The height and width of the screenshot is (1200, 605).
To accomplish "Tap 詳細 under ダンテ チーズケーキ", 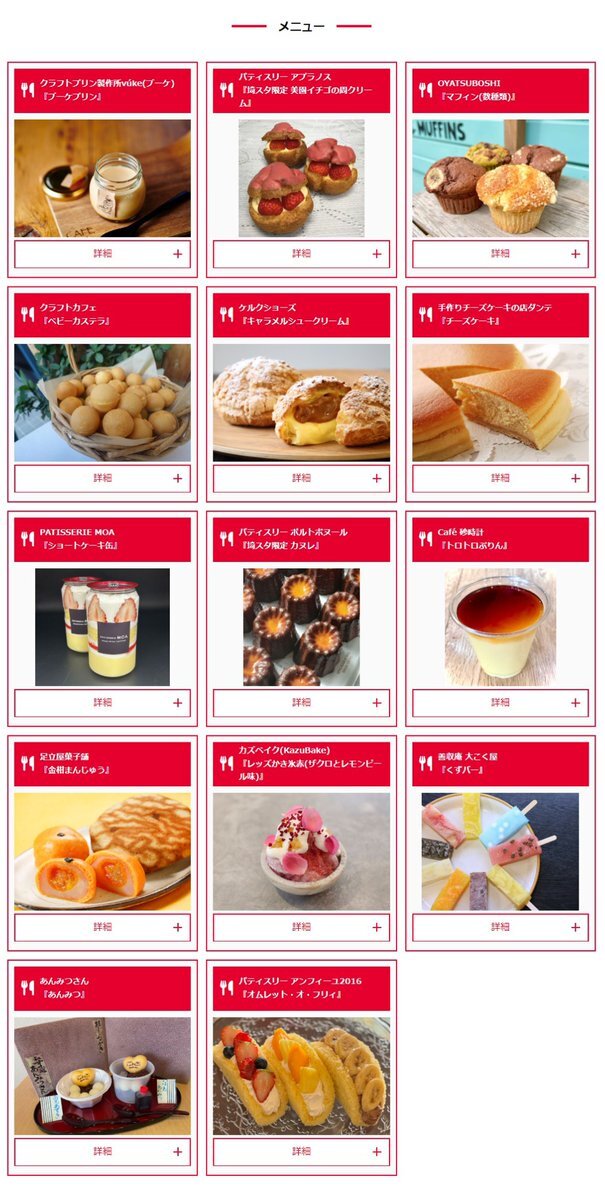I will tap(500, 478).
